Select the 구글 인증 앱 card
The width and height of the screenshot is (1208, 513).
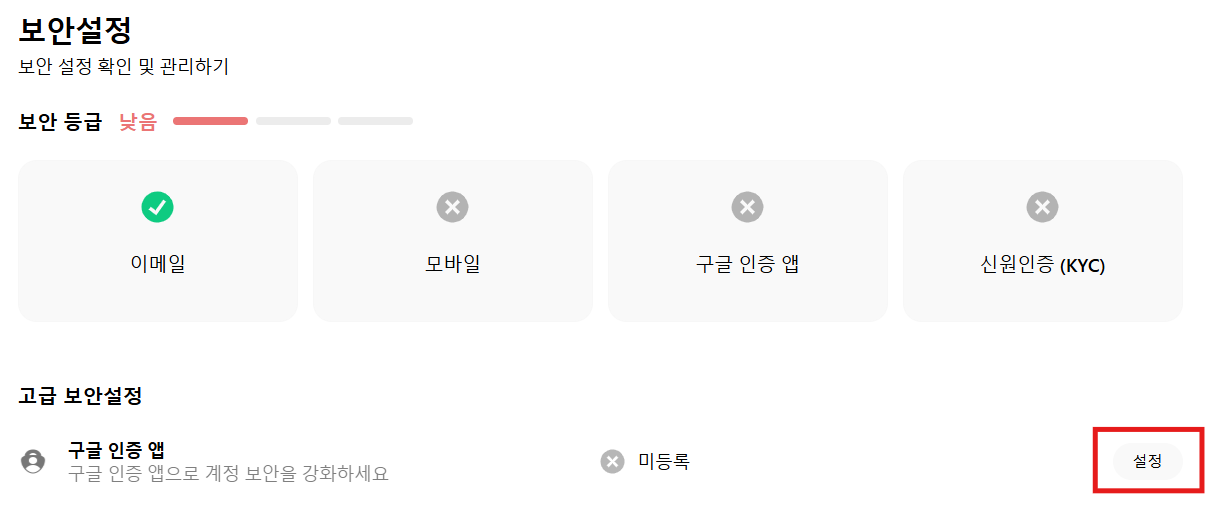coord(747,241)
